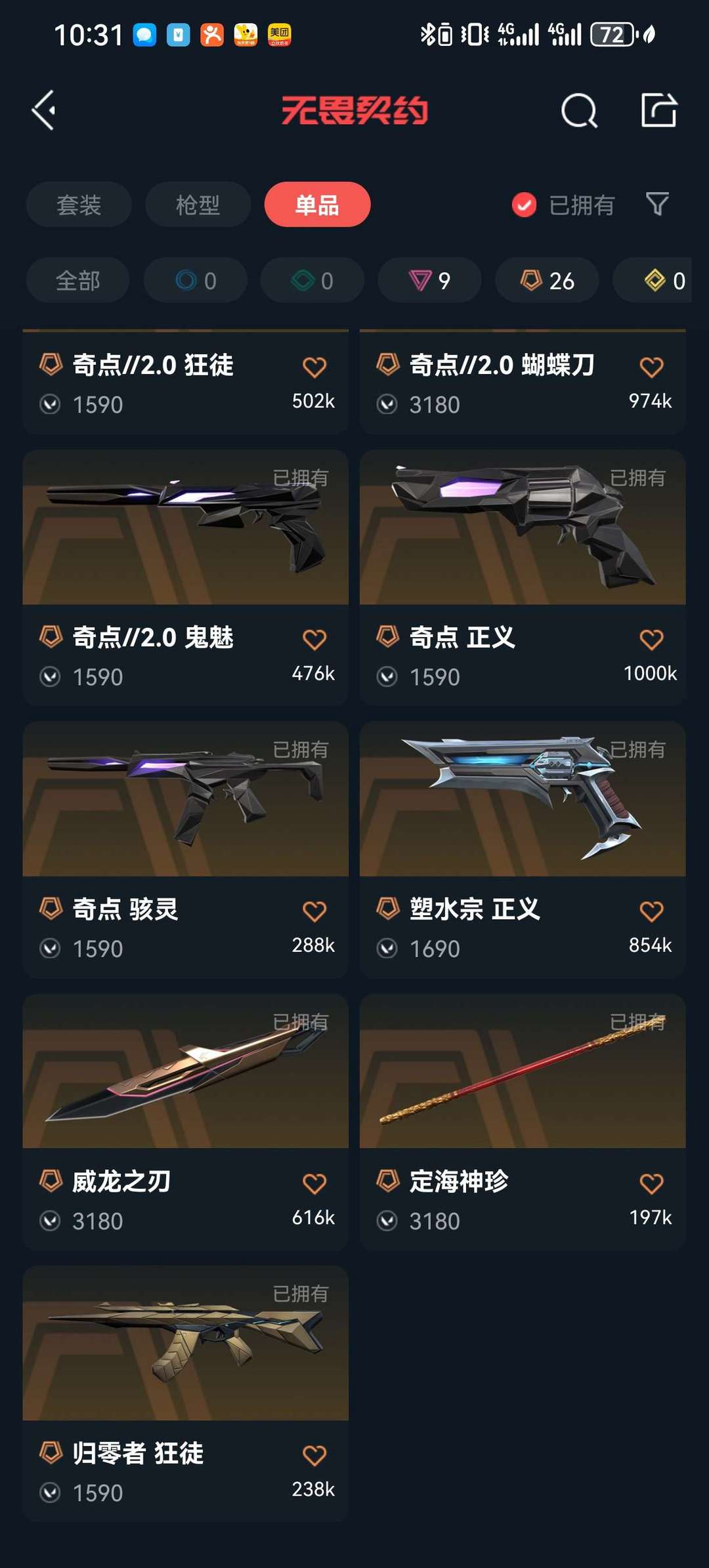Tap the heart on 奇点//2.0 狂徒

pyautogui.click(x=314, y=367)
